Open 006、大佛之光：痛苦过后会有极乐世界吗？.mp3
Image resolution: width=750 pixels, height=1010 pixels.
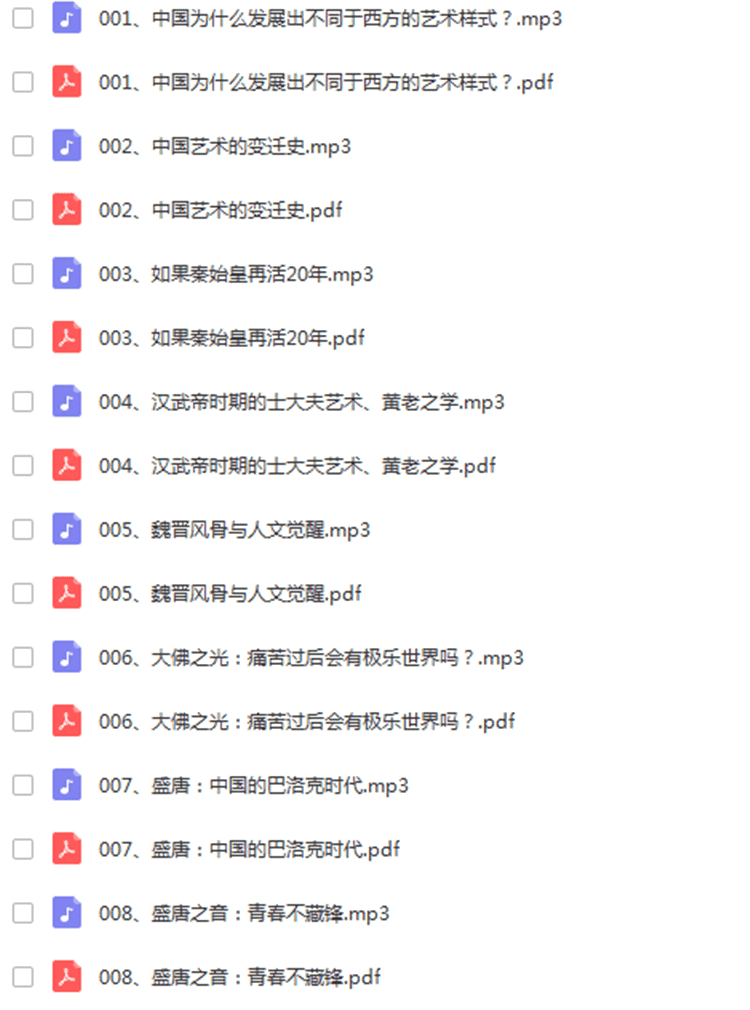[x=311, y=658]
